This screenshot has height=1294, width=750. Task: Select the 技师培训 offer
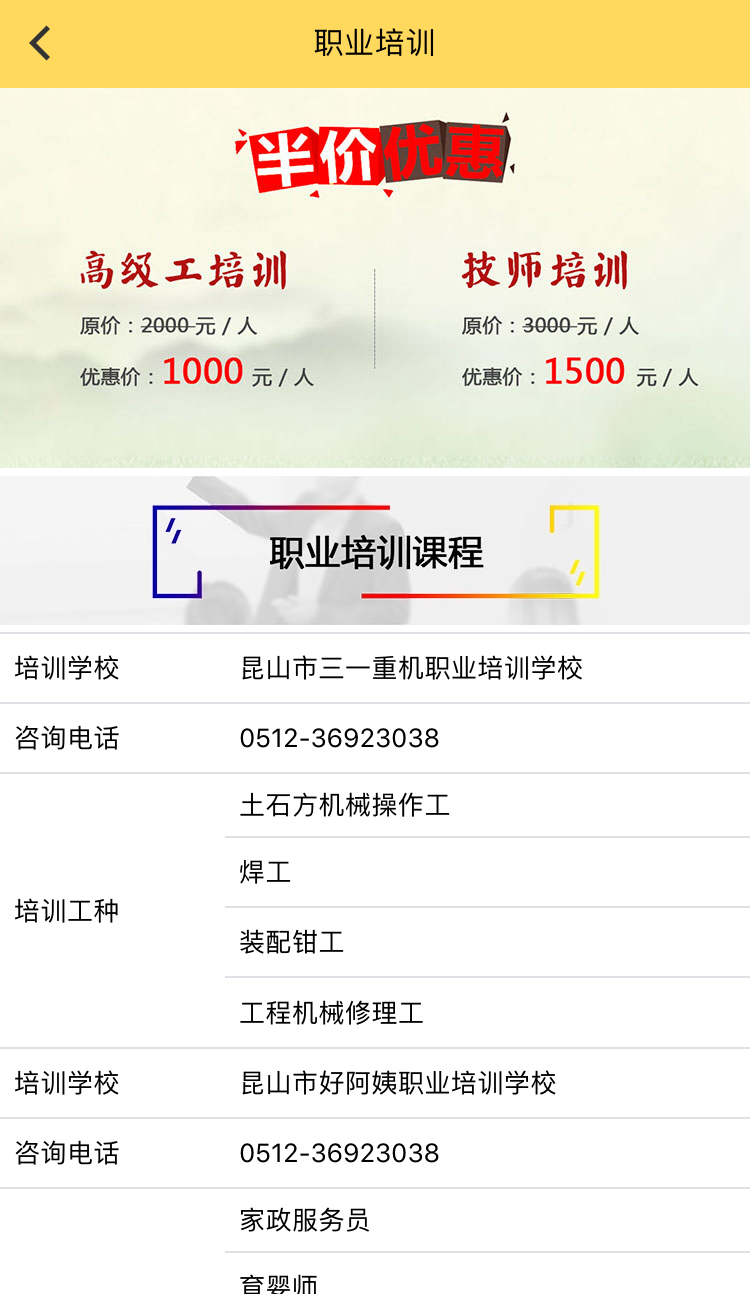(x=547, y=268)
